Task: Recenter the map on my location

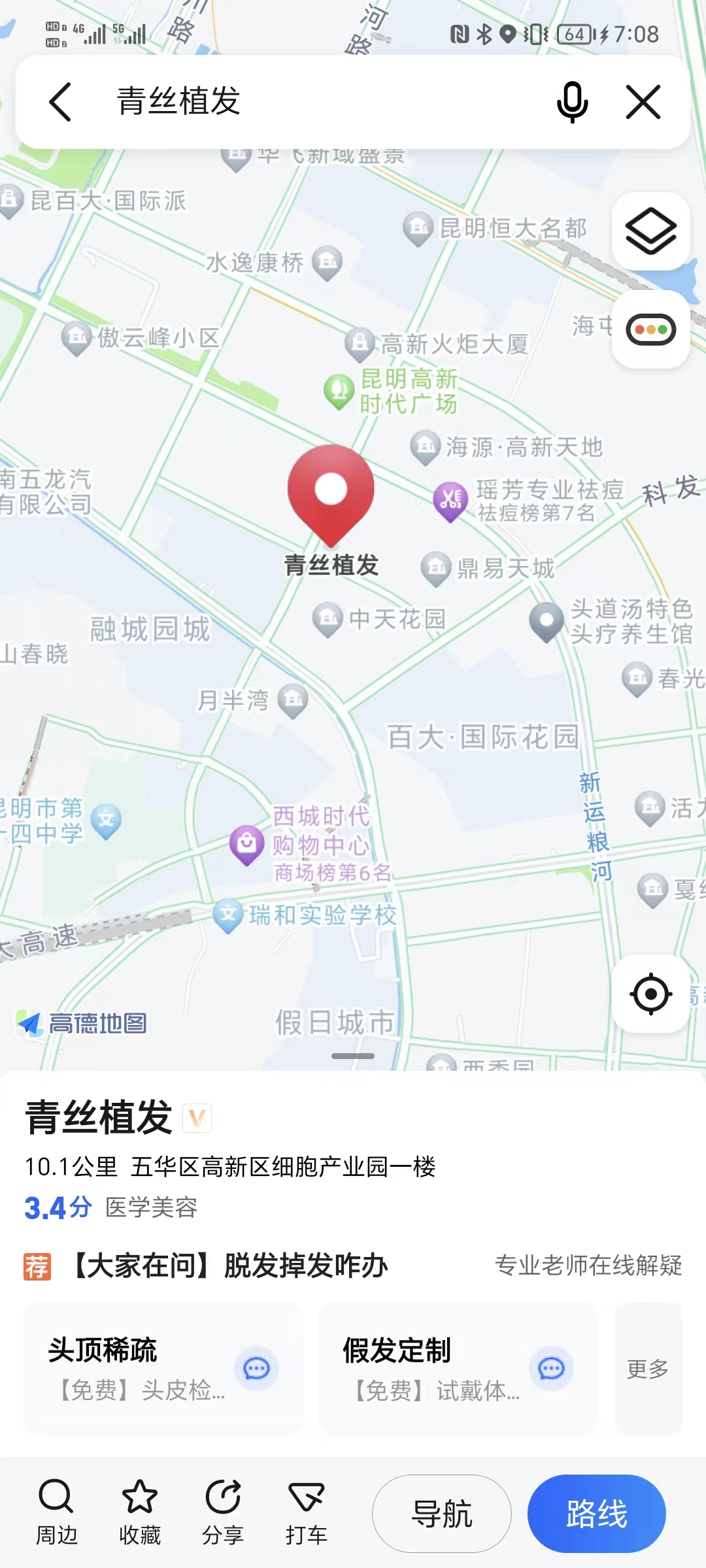Action: 650,994
